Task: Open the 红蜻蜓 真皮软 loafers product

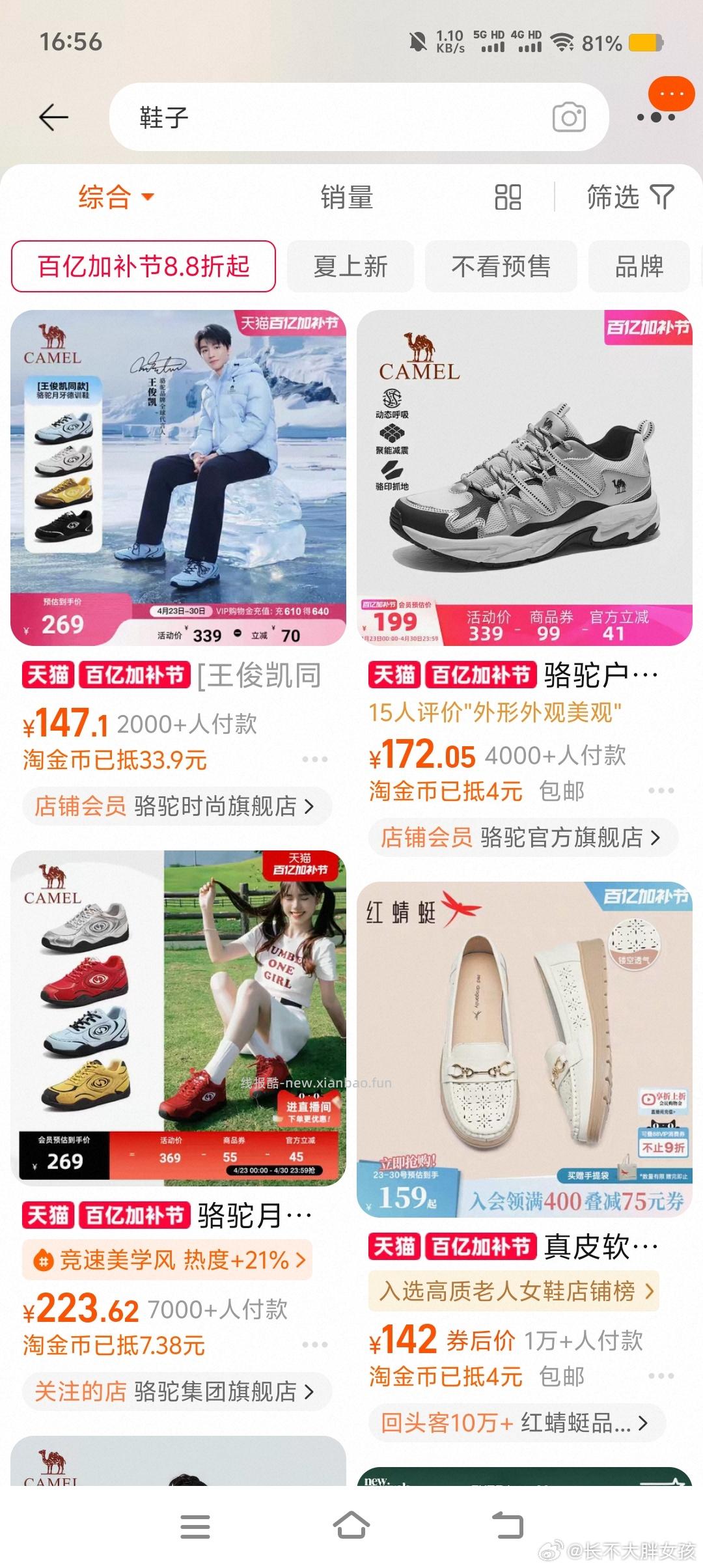Action: pyautogui.click(x=524, y=1048)
